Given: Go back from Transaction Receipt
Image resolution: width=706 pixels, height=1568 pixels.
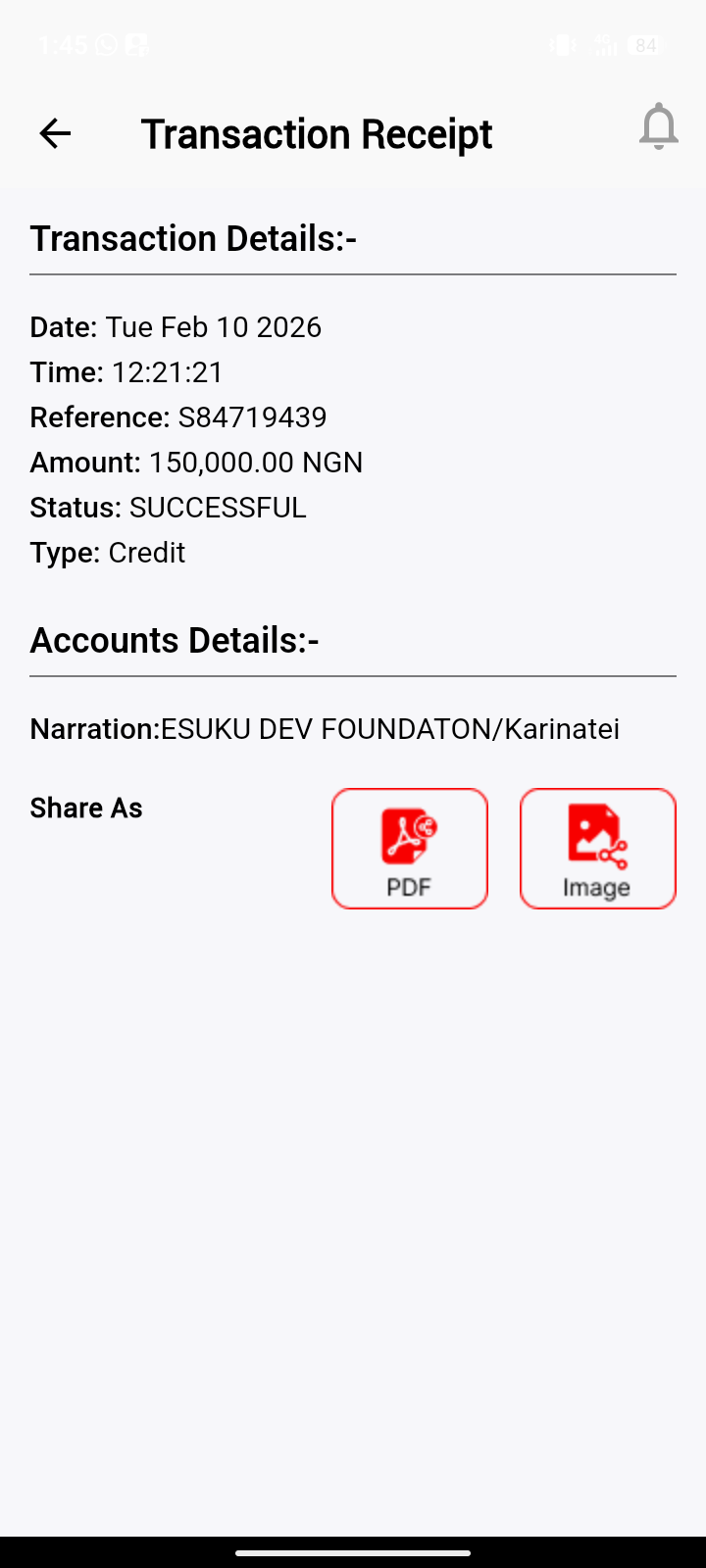Looking at the screenshot, I should pos(55,133).
